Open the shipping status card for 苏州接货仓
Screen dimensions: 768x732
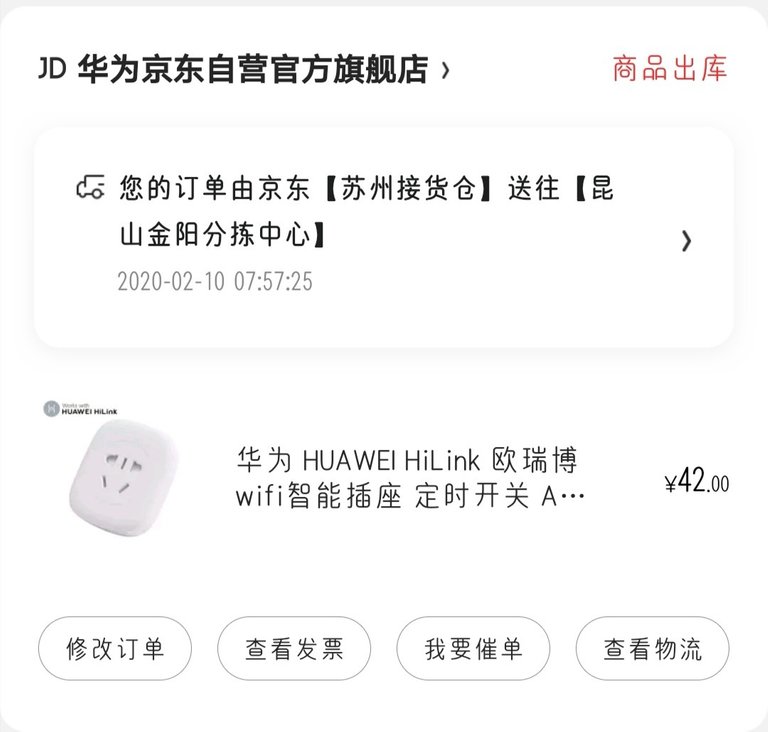click(x=384, y=238)
